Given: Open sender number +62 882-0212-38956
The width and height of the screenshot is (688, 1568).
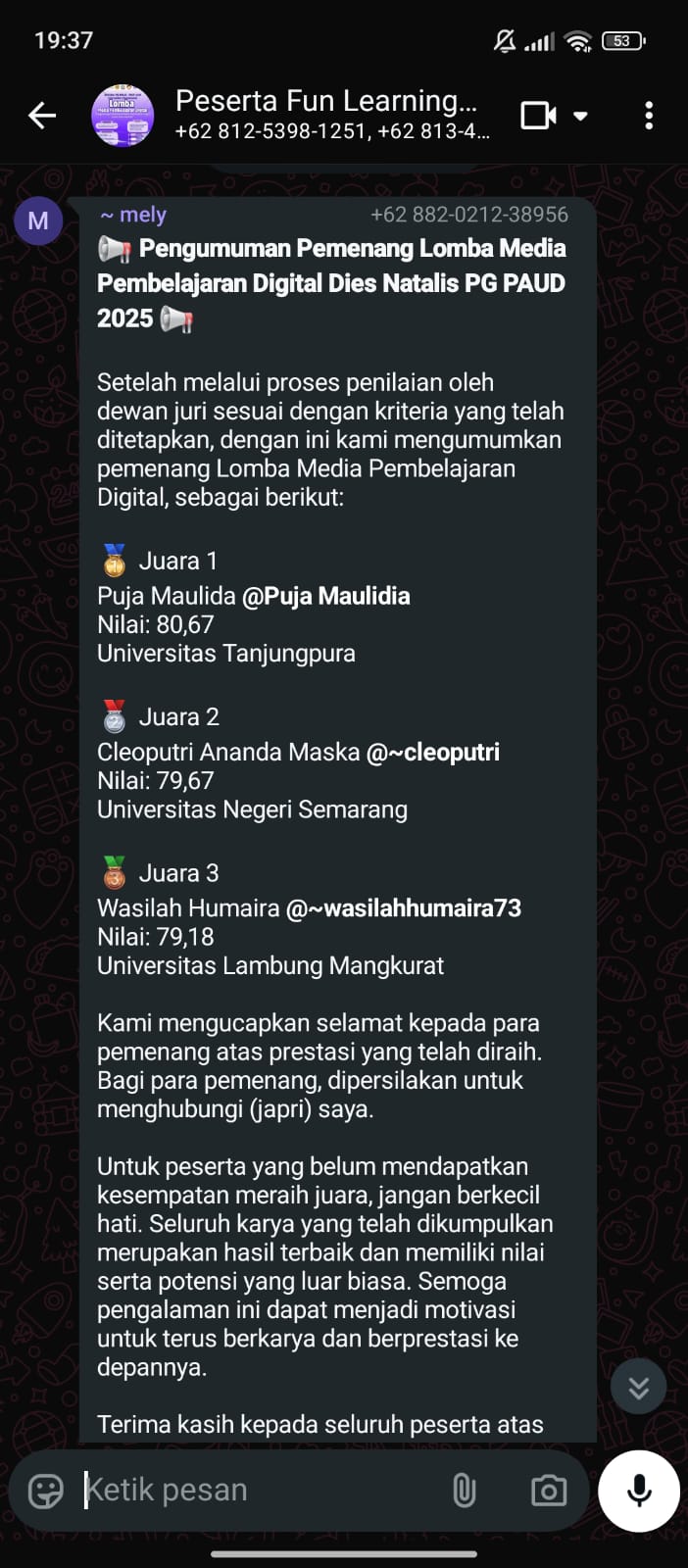Looking at the screenshot, I should pos(468,215).
